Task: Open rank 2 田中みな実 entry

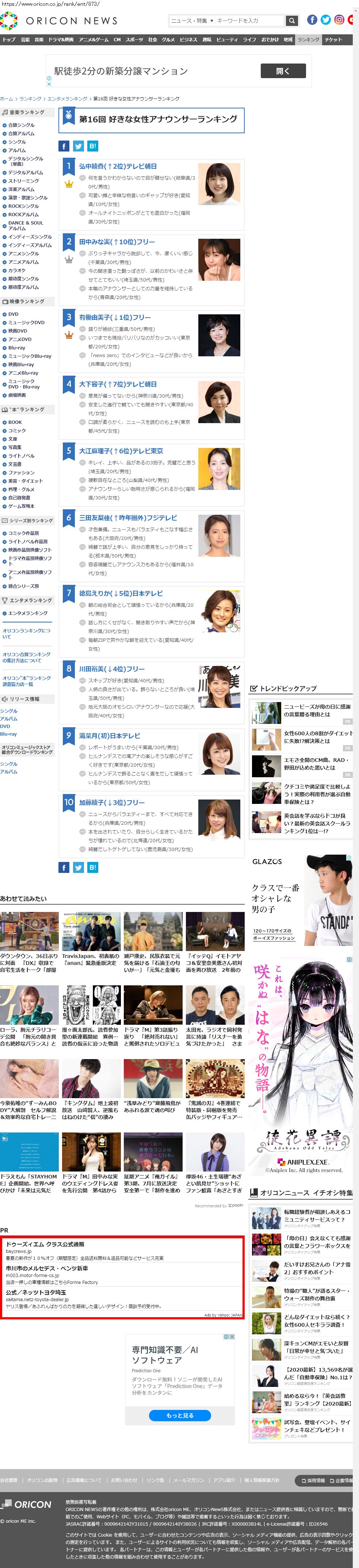Action: [x=117, y=242]
